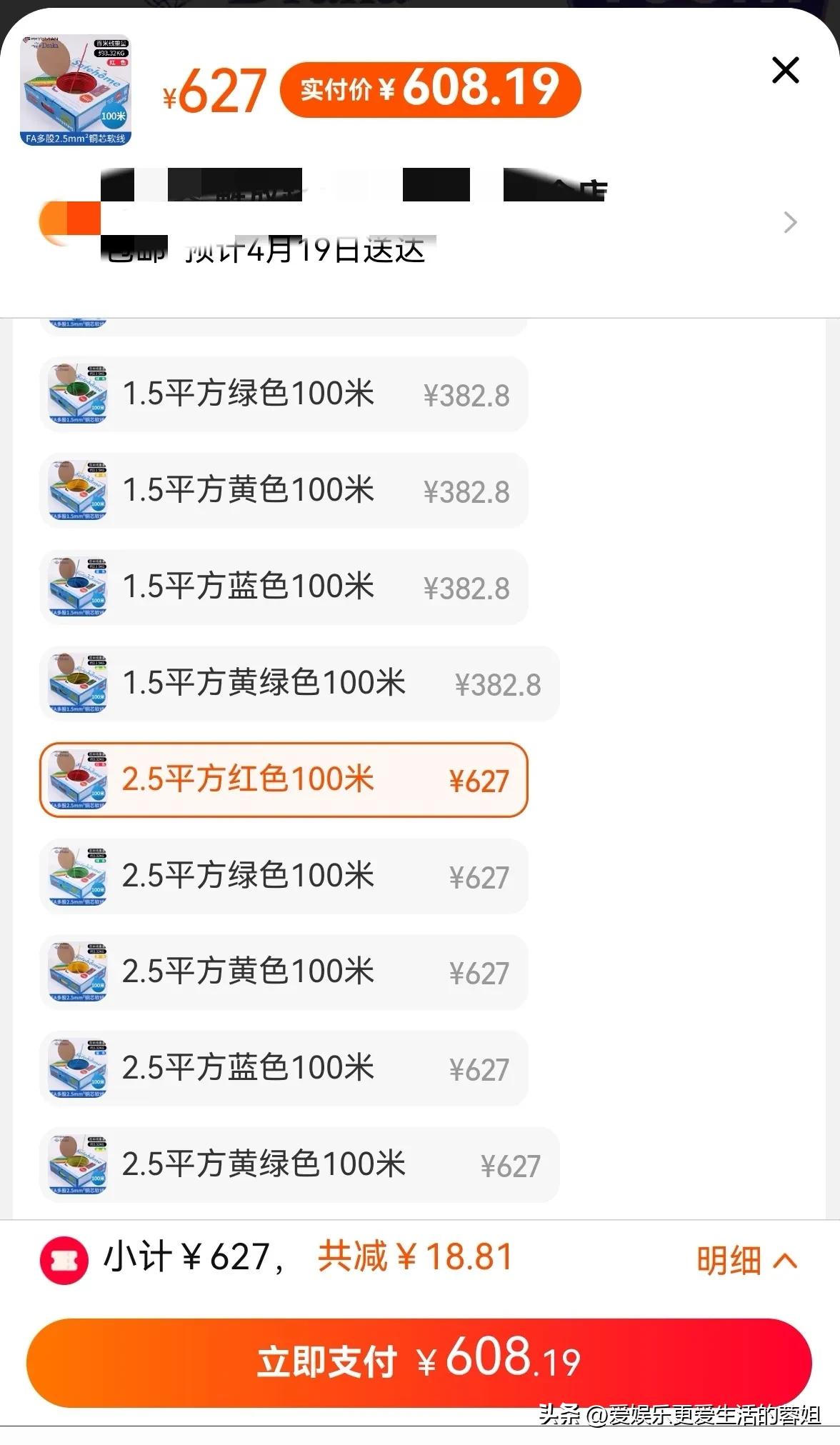This screenshot has height=1445, width=840.
Task: Select the 2.5平方绿色100米 variant
Action: [x=284, y=877]
